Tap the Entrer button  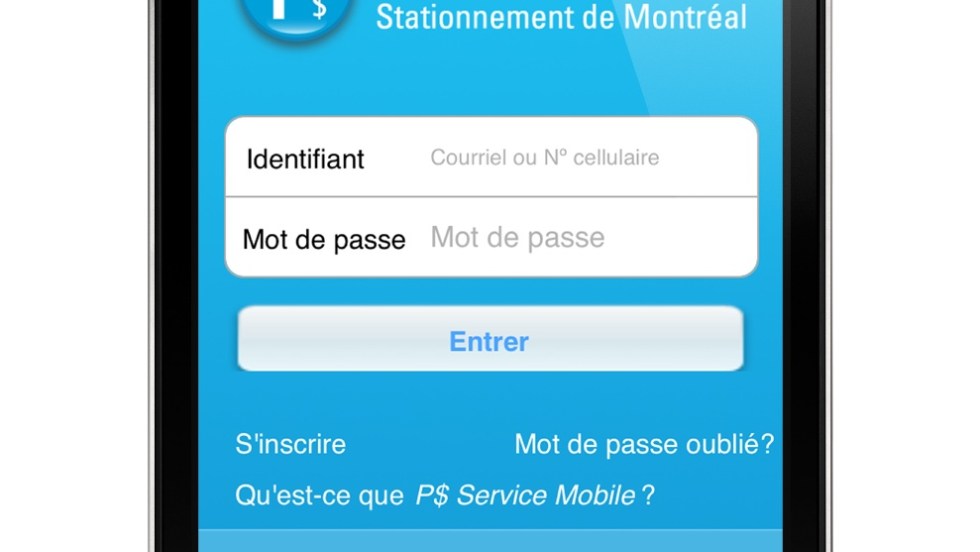(x=490, y=341)
